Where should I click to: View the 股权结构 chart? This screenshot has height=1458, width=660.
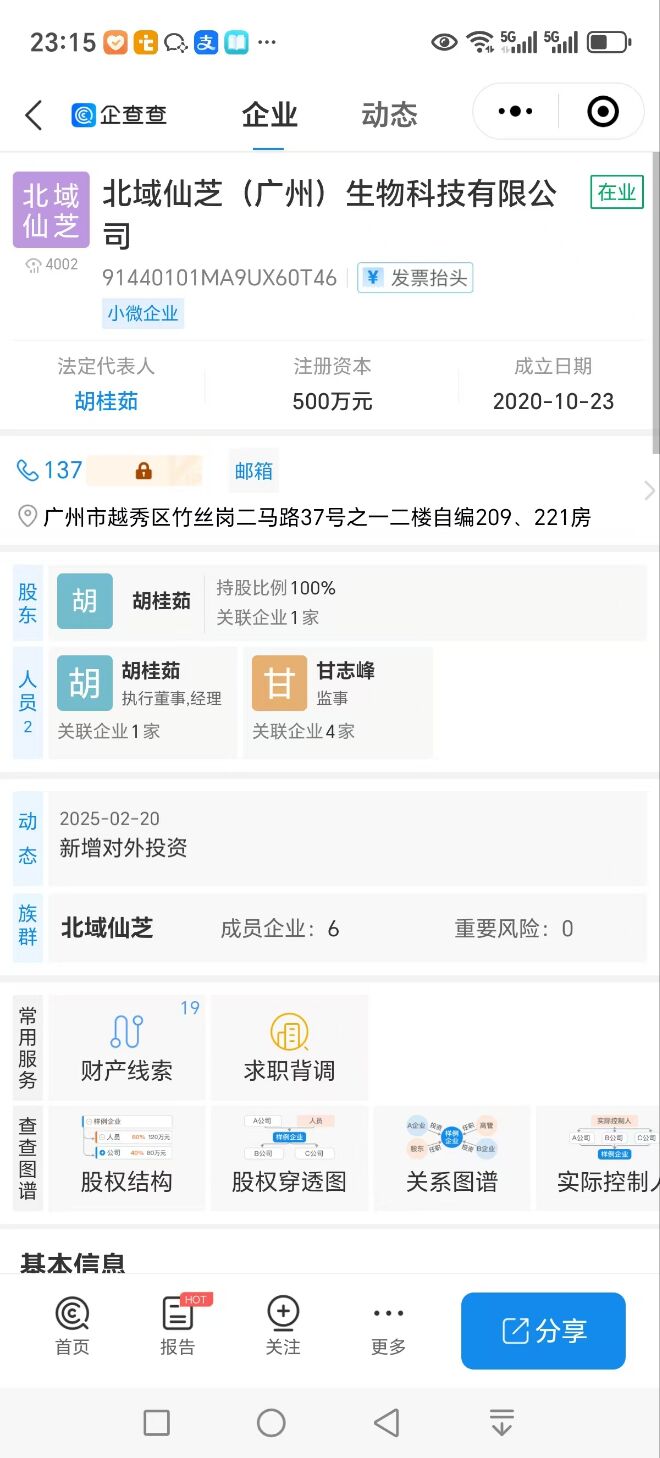coord(127,1157)
